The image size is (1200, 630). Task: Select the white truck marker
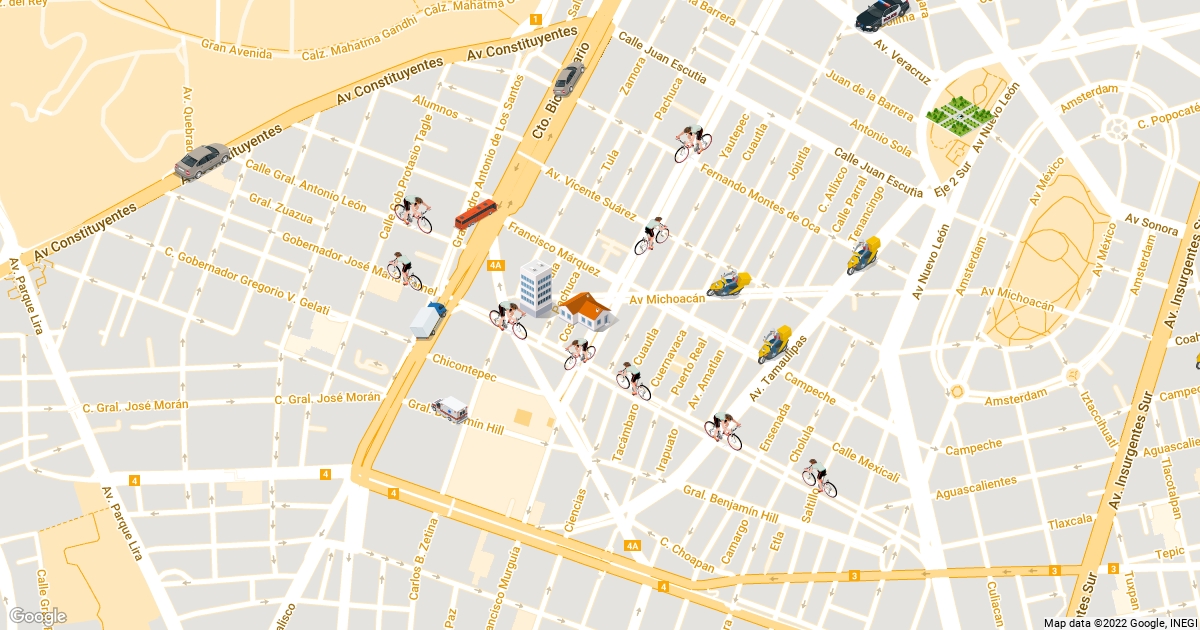[427, 320]
